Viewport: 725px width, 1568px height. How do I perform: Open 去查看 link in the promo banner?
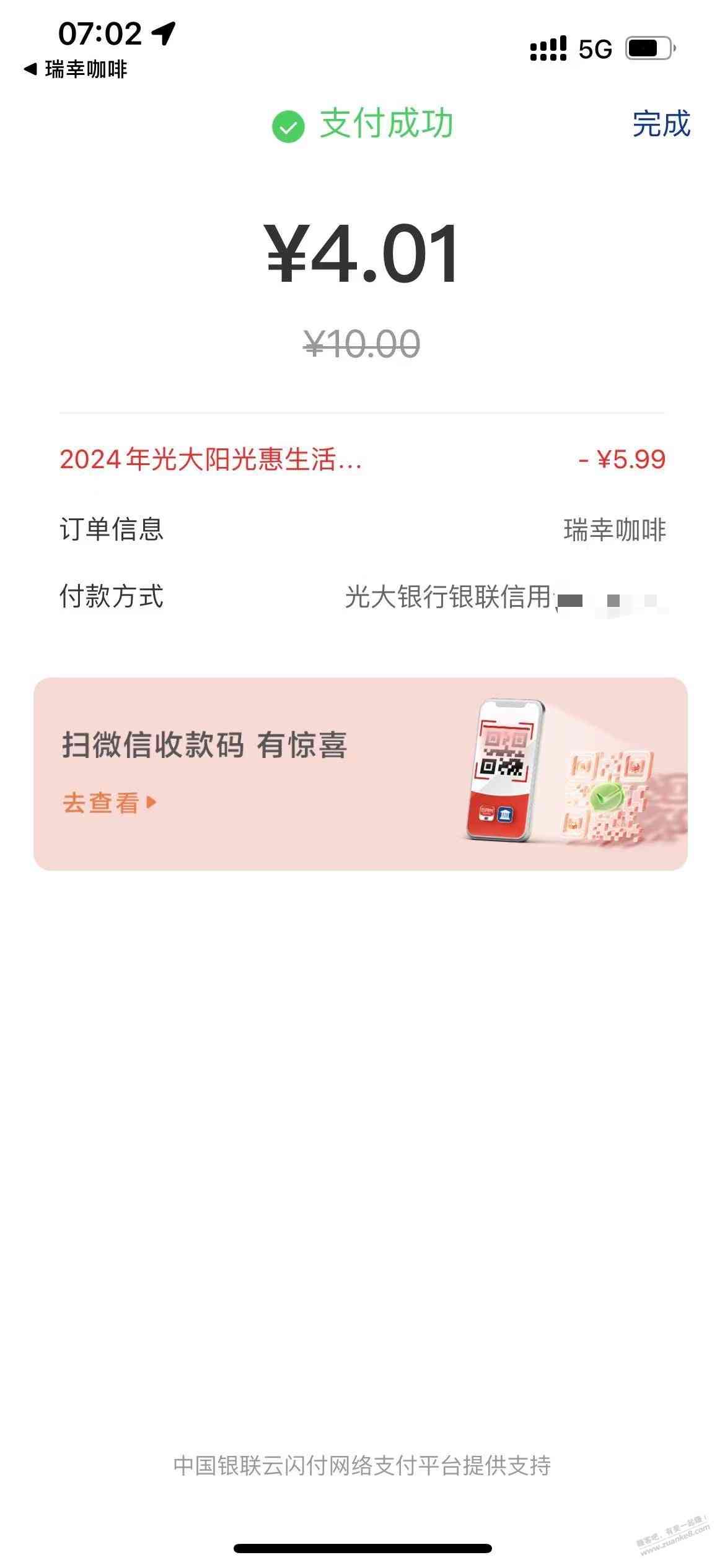click(109, 803)
